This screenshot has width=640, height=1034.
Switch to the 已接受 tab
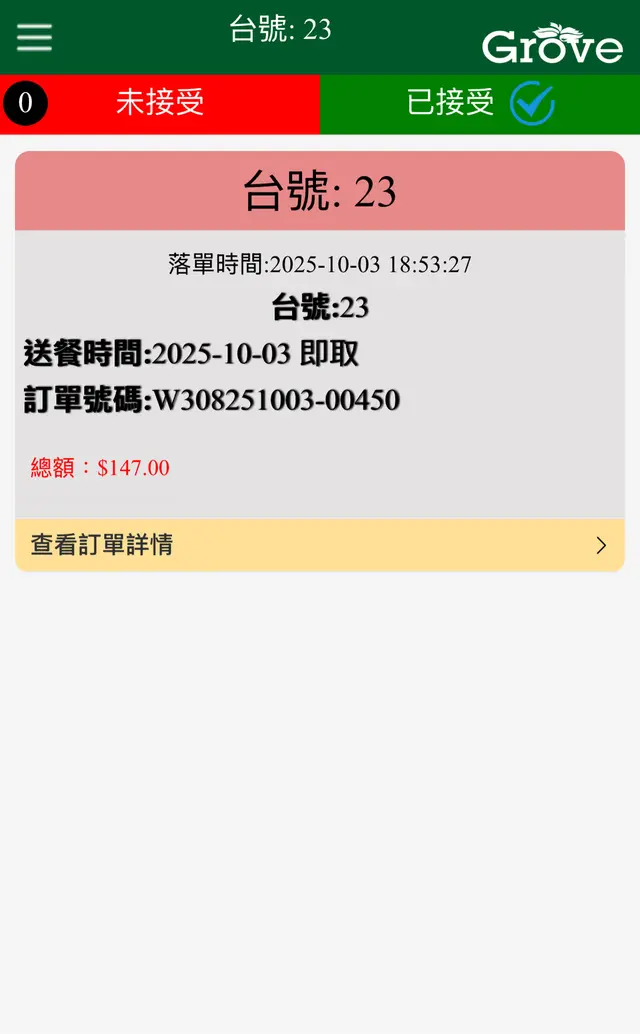[x=480, y=103]
